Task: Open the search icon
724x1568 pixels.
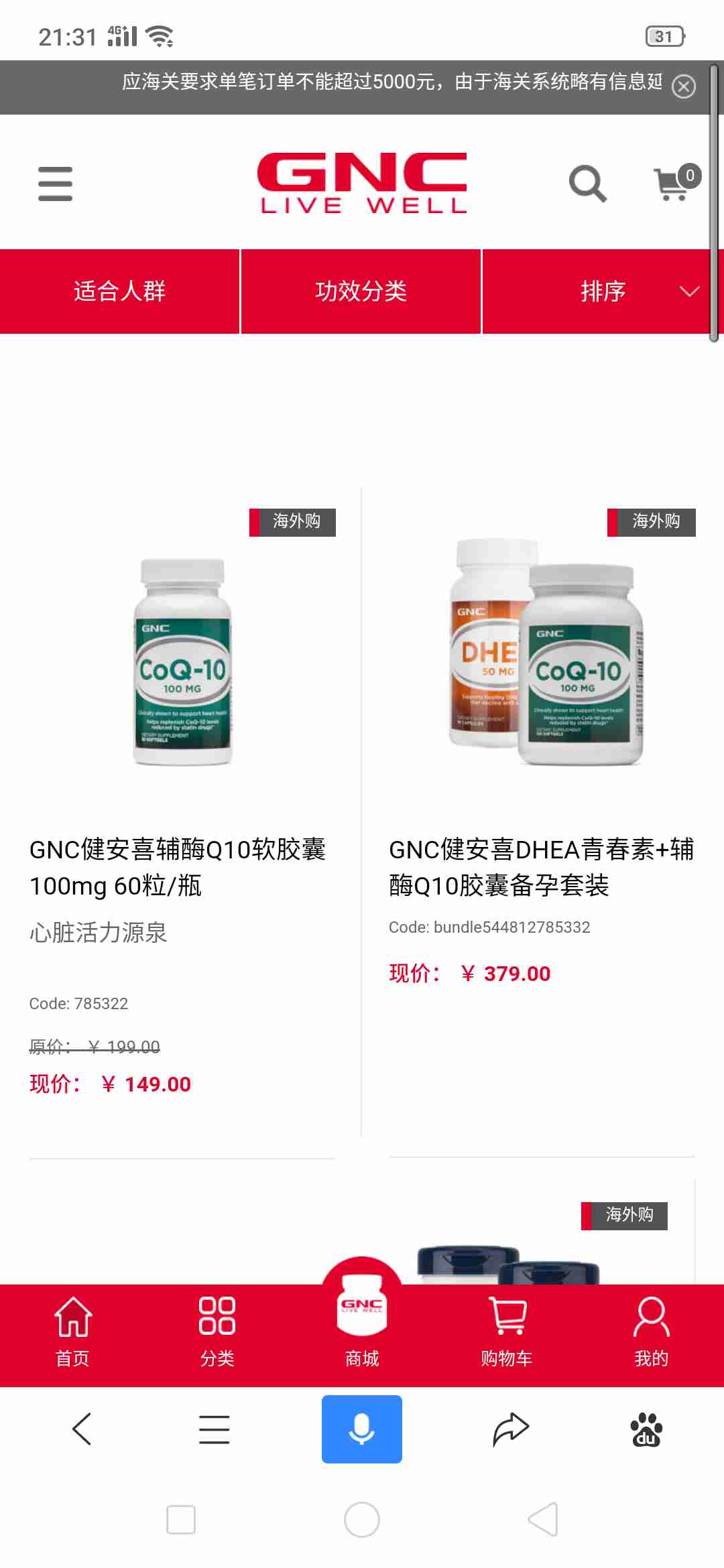Action: (588, 184)
